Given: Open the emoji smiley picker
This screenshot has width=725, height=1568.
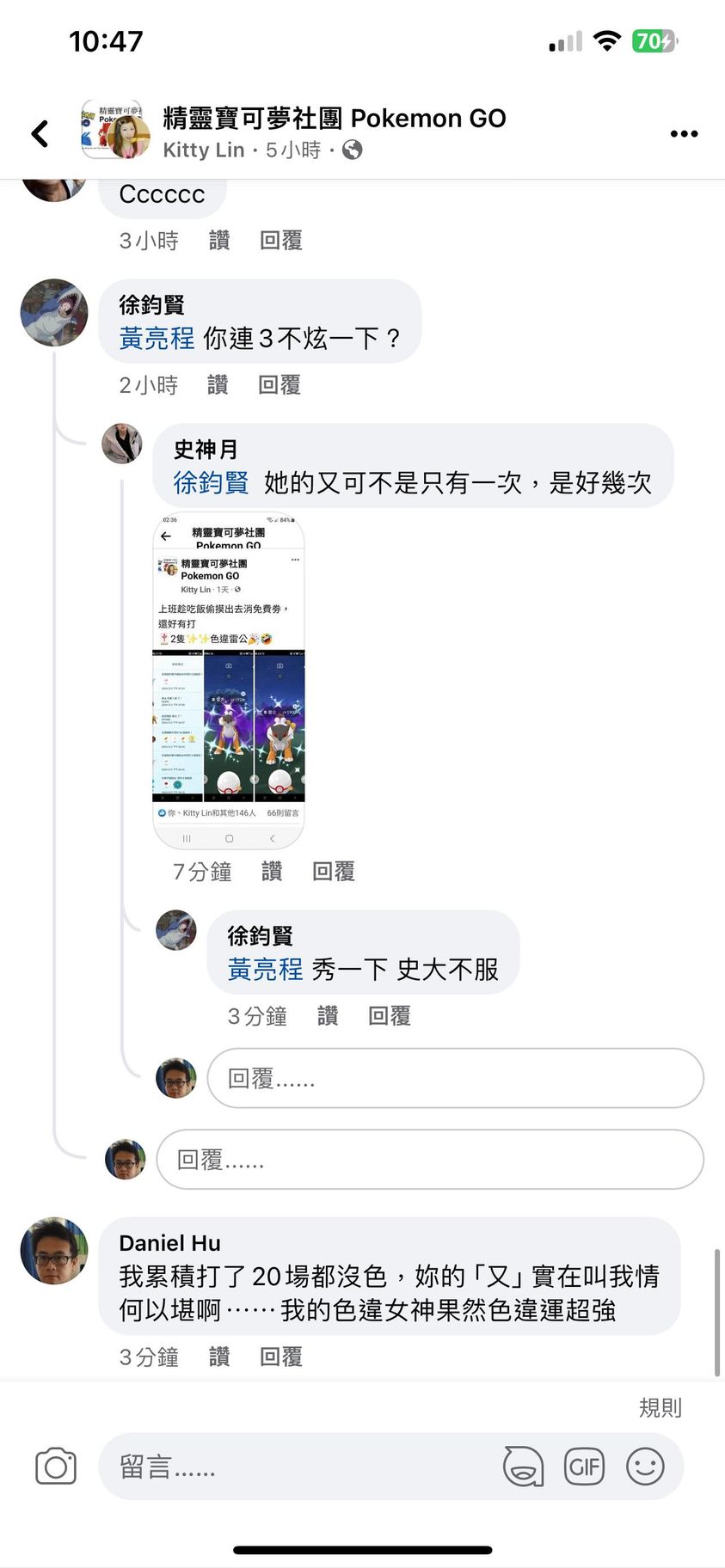Looking at the screenshot, I should click(x=645, y=1467).
